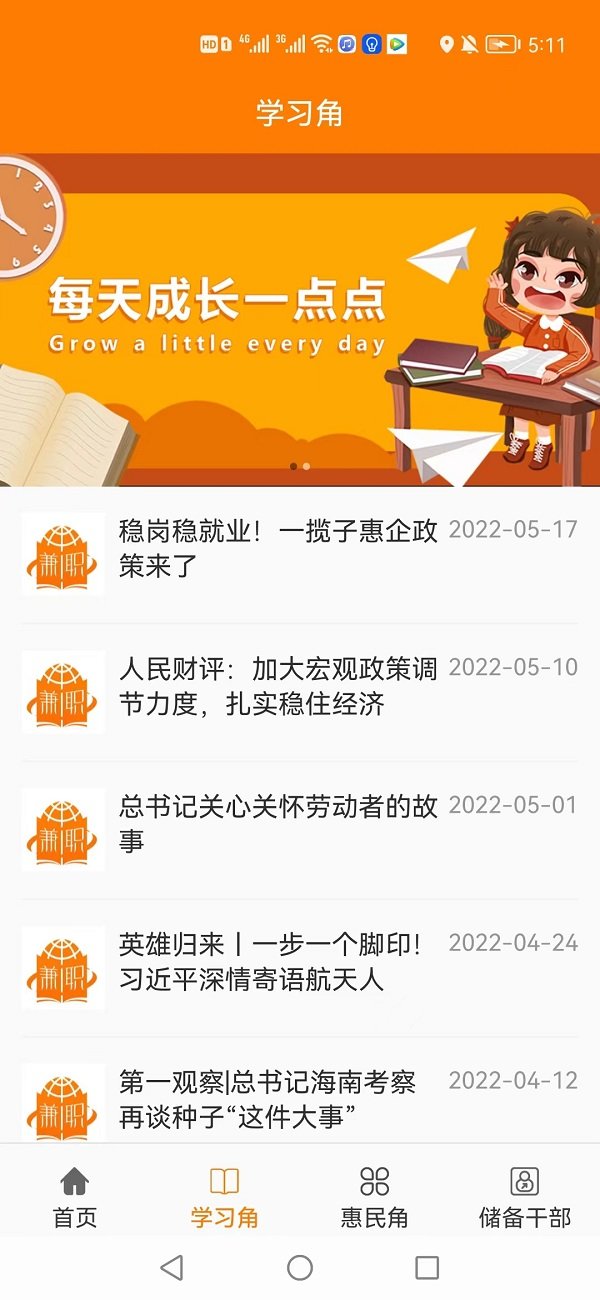Go to the phone's home screen
600x1300 pixels.
pyautogui.click(x=300, y=1268)
